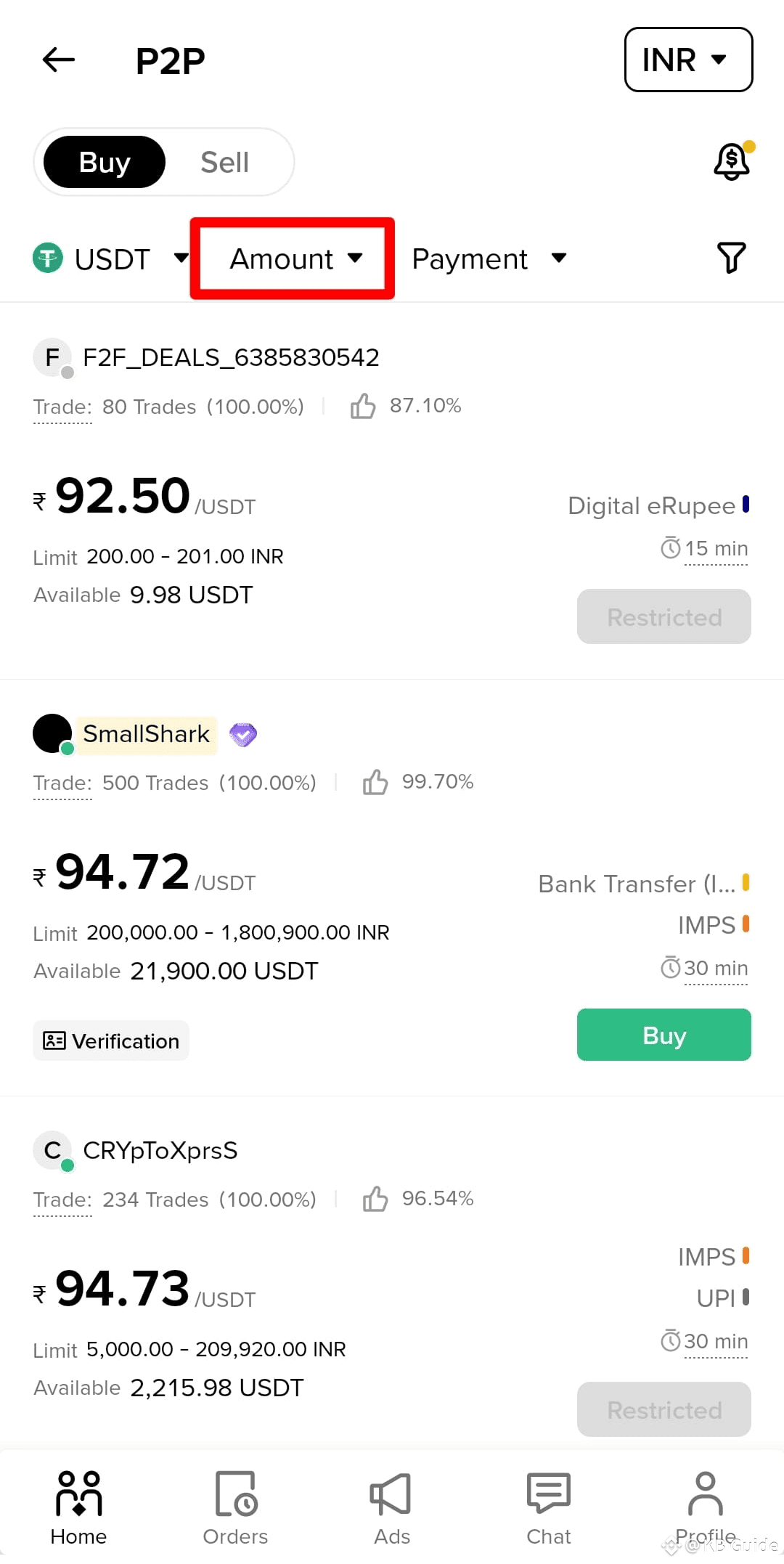Open the Amount filter dropdown
The height and width of the screenshot is (1564, 784).
click(292, 258)
